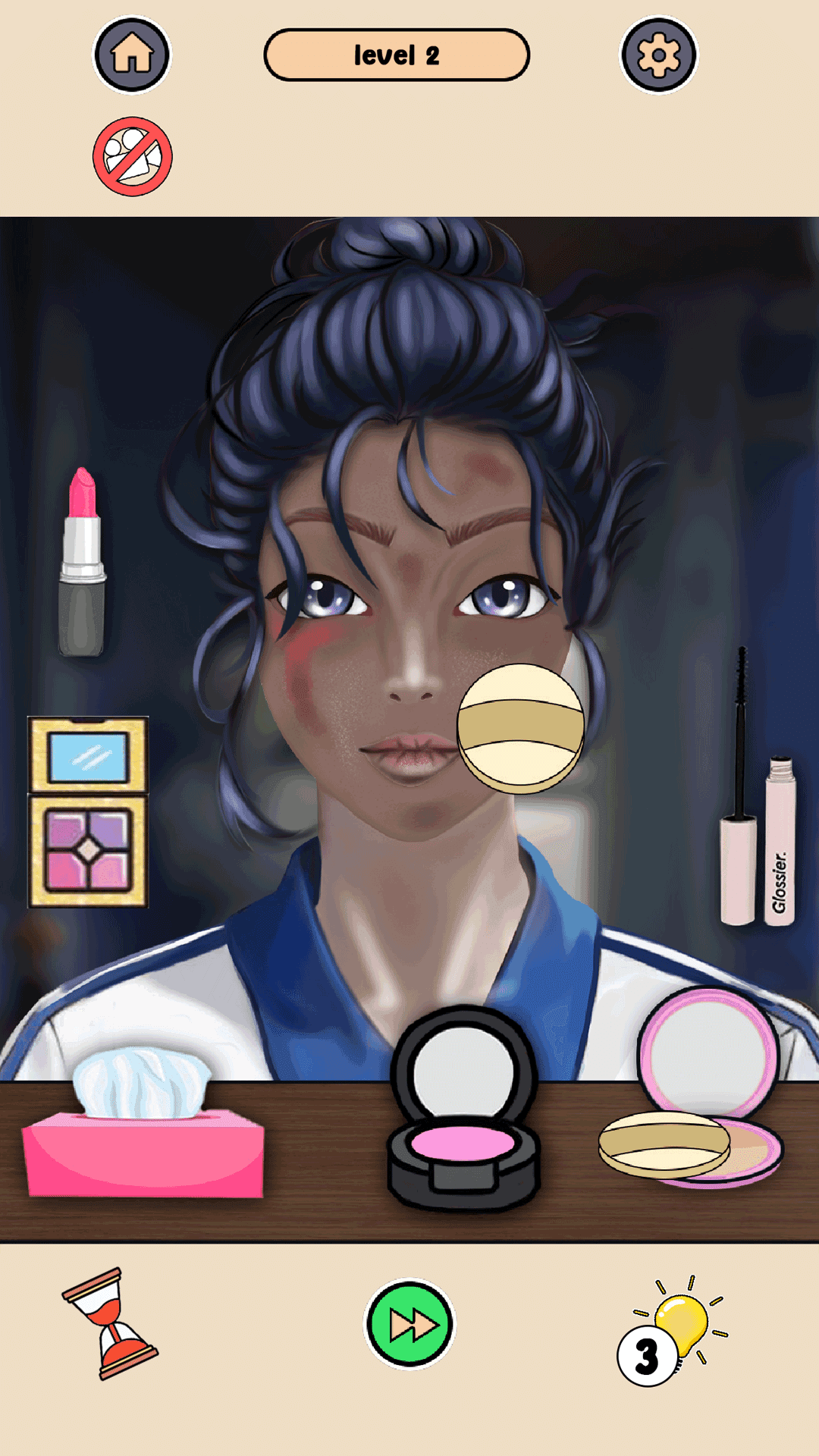Use a lightbulb hint
The height and width of the screenshot is (1456, 819).
tap(675, 1331)
